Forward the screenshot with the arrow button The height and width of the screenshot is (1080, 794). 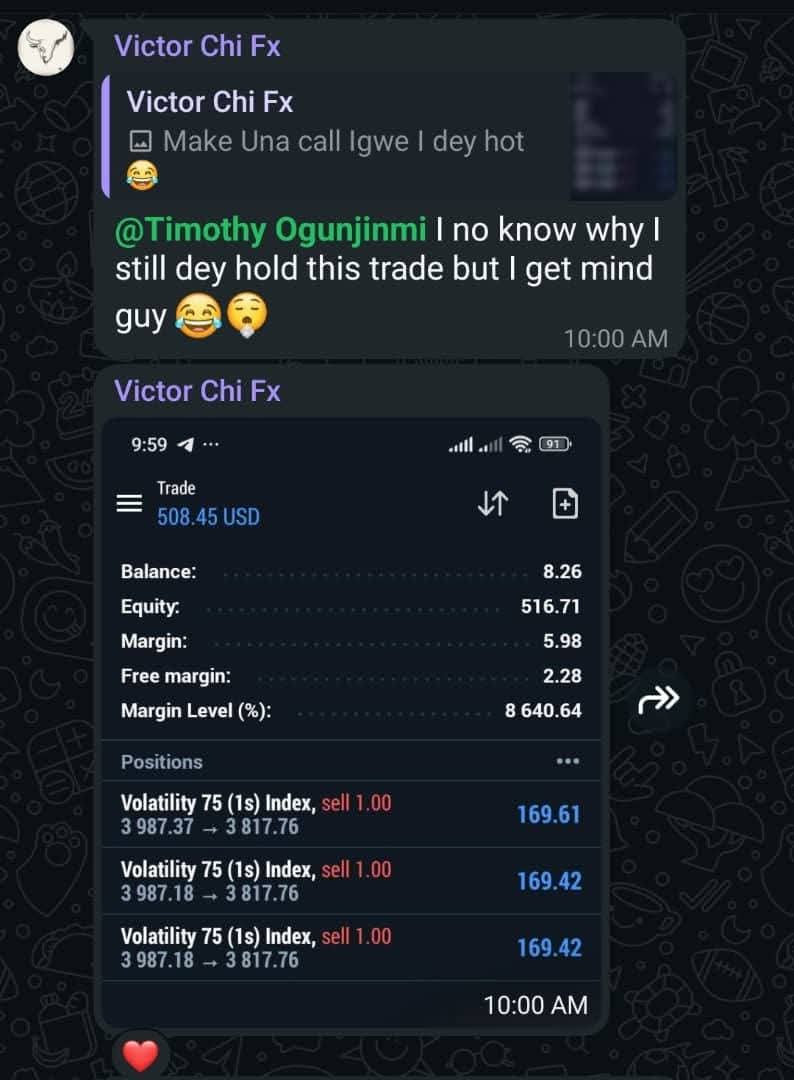point(658,700)
